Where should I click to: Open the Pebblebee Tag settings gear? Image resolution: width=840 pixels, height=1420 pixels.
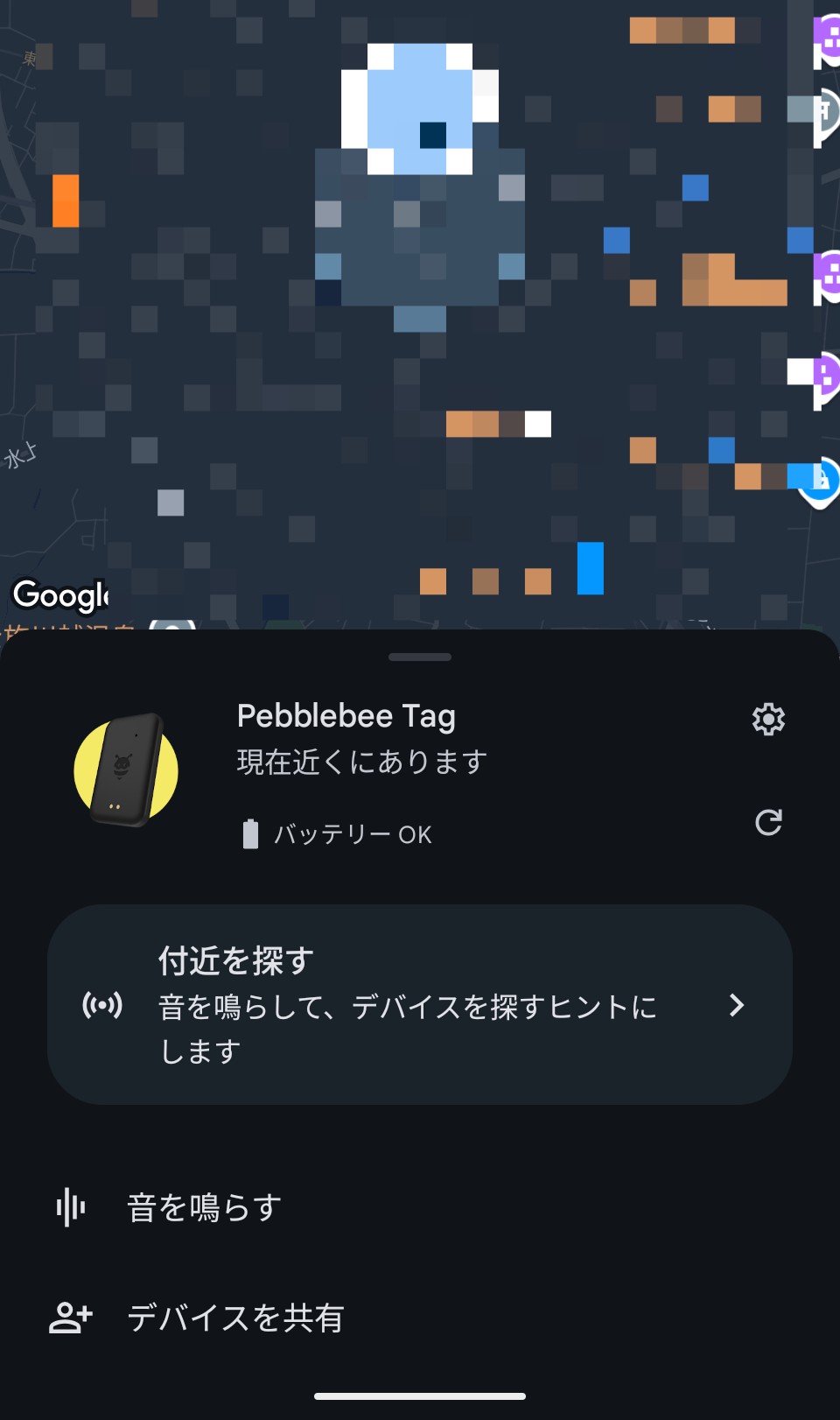point(768,719)
